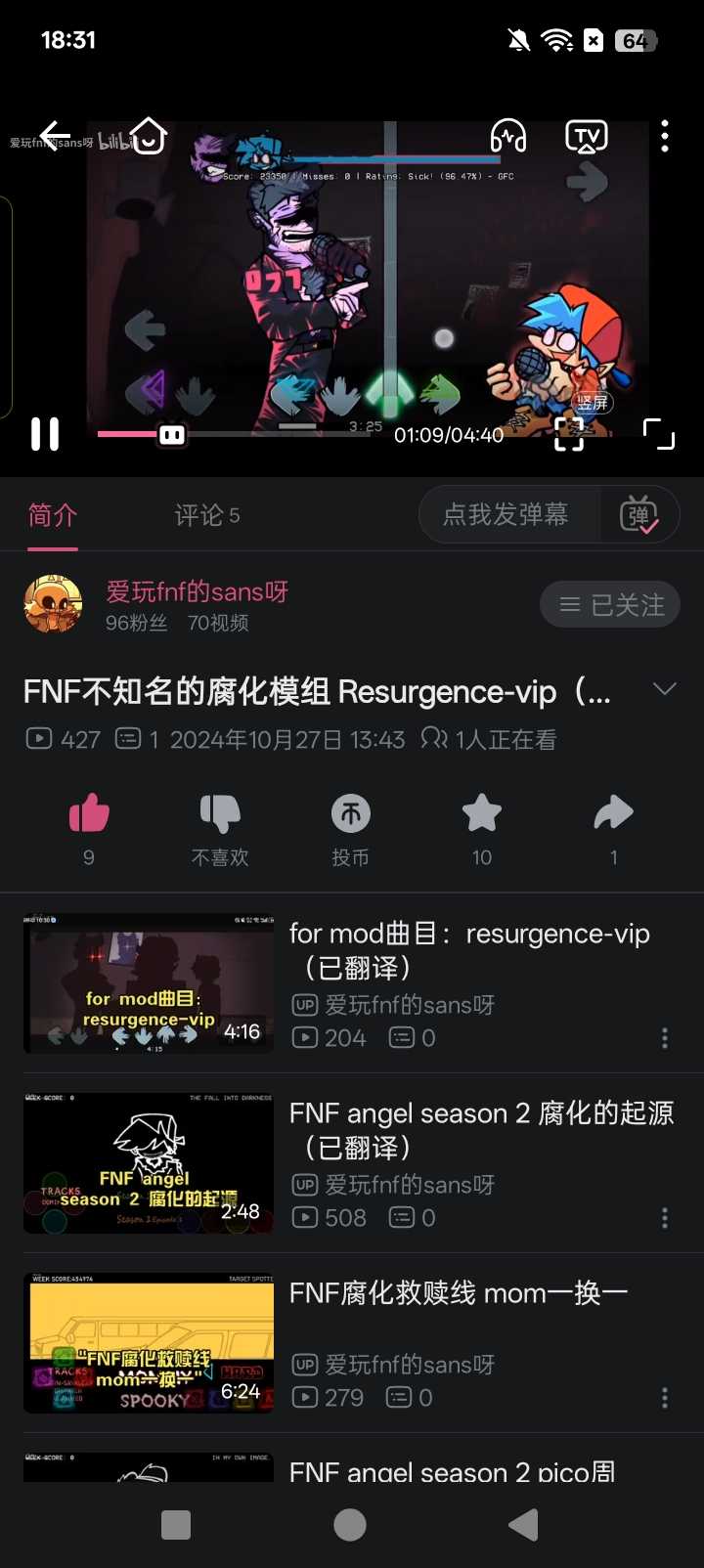
Task: Pause the playing video
Action: tap(45, 434)
